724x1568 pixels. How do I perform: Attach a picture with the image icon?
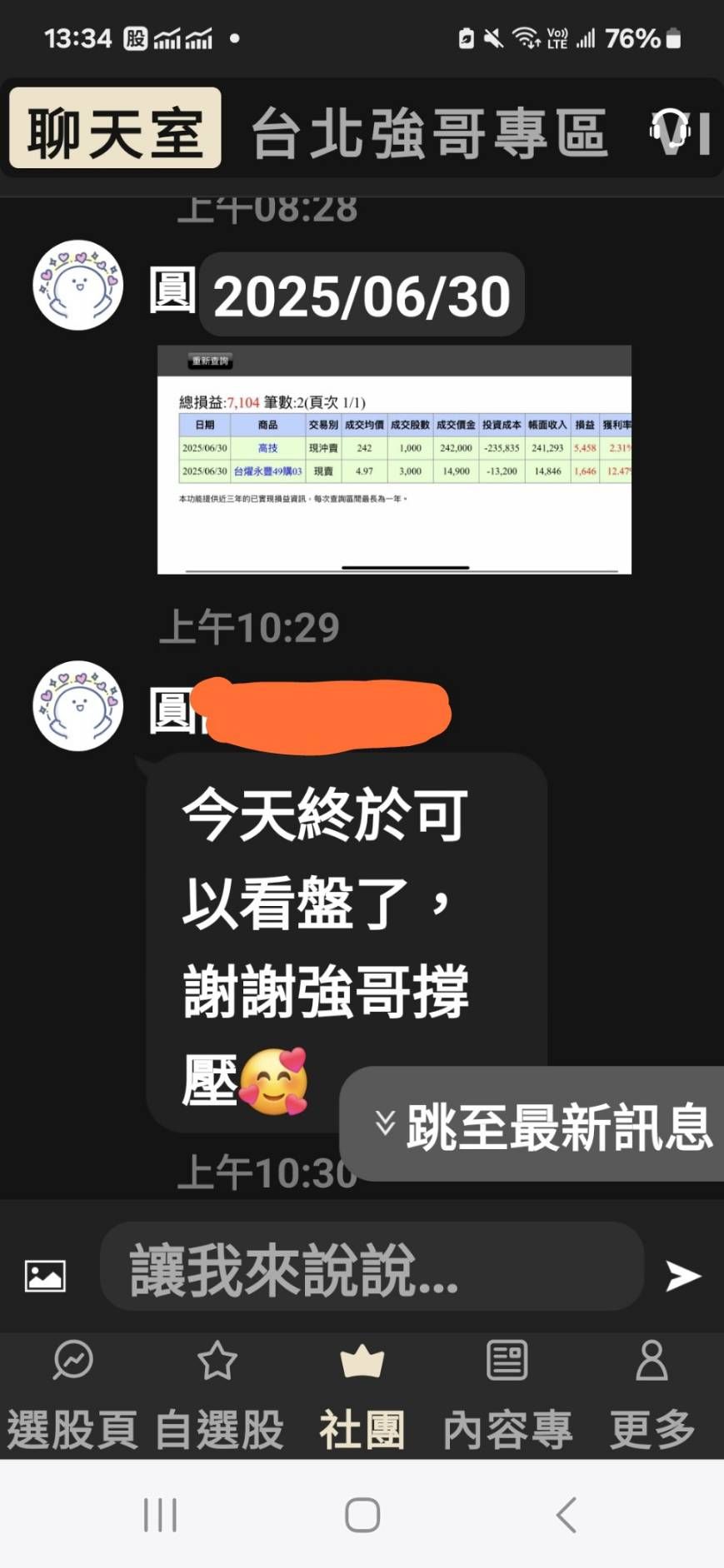pyautogui.click(x=45, y=1275)
